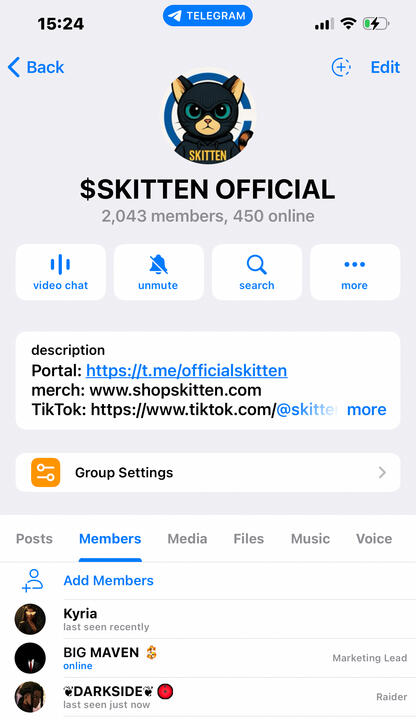
Task: Show the Music tab
Action: tap(310, 539)
